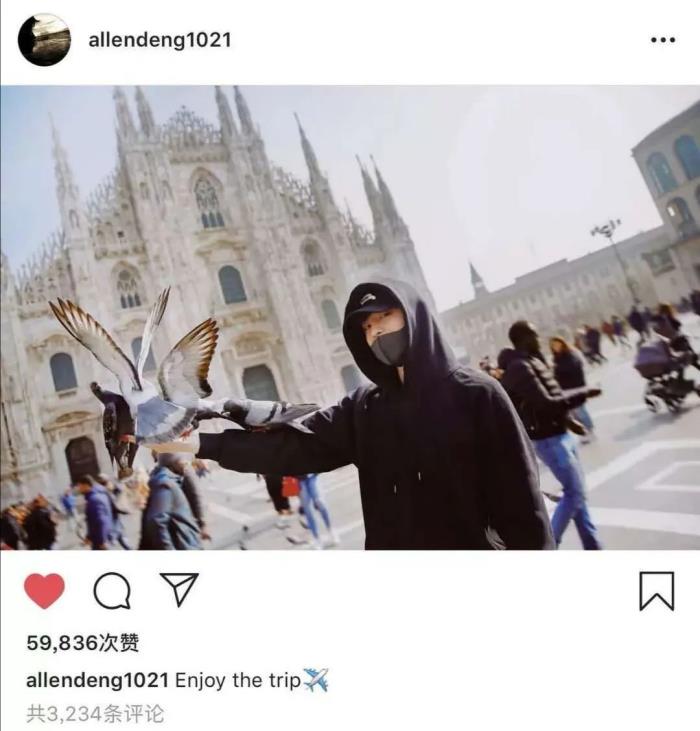This screenshot has width=700, height=731.
Task: Open allendeng1021's profile picture
Action: coord(44,40)
